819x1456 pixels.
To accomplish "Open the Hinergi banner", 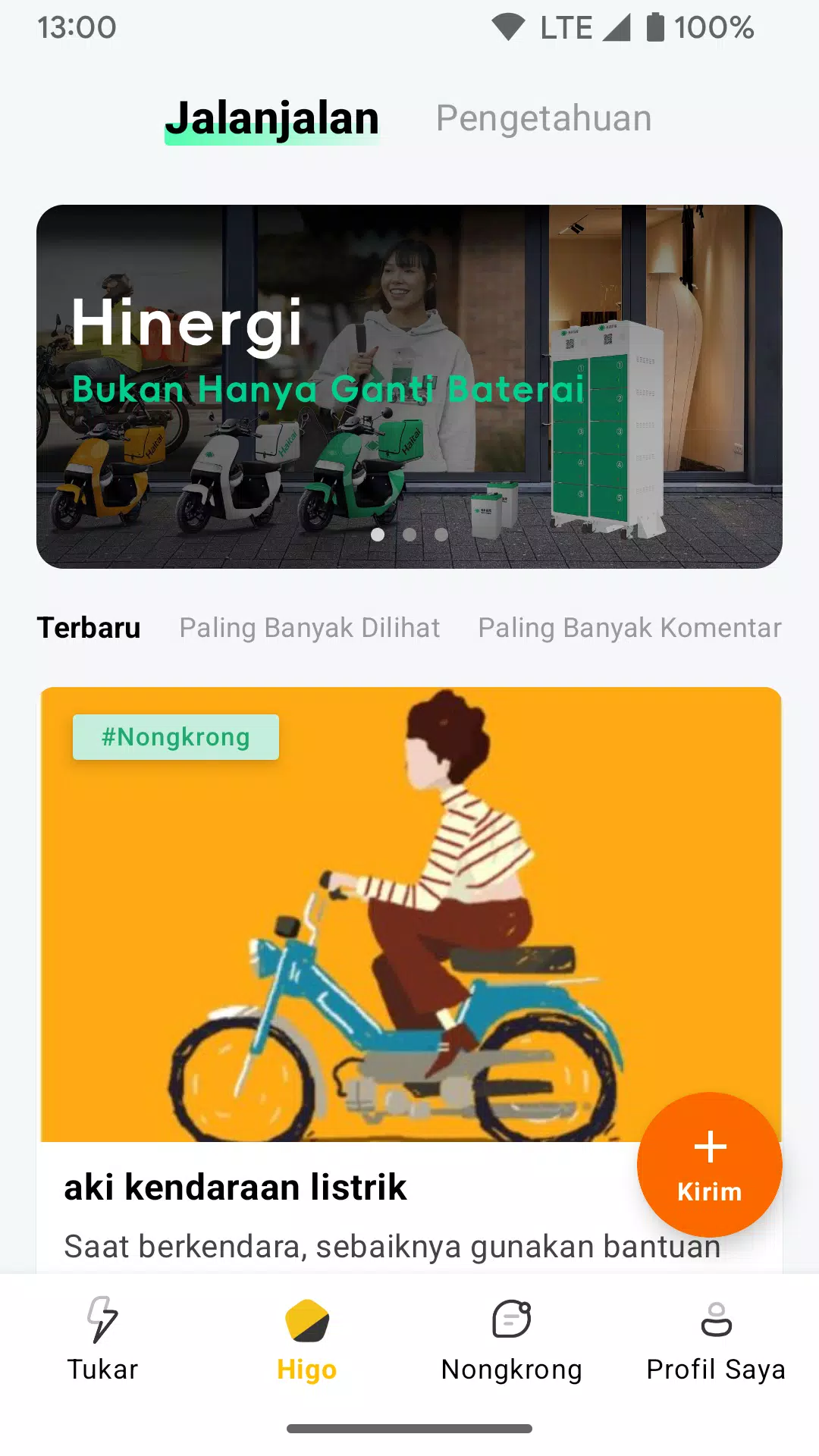I will 409,386.
